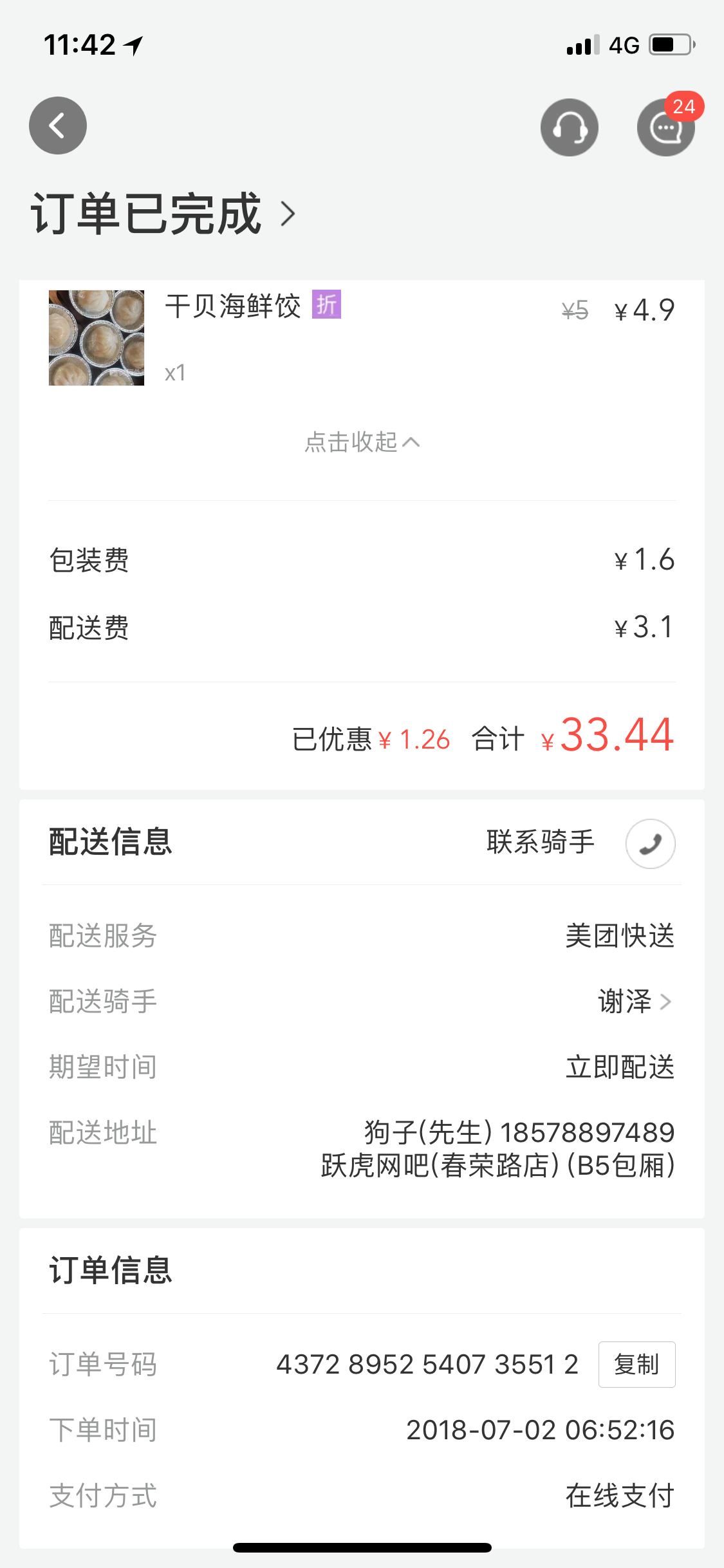
Task: Call the rider via phone icon
Action: pos(650,843)
